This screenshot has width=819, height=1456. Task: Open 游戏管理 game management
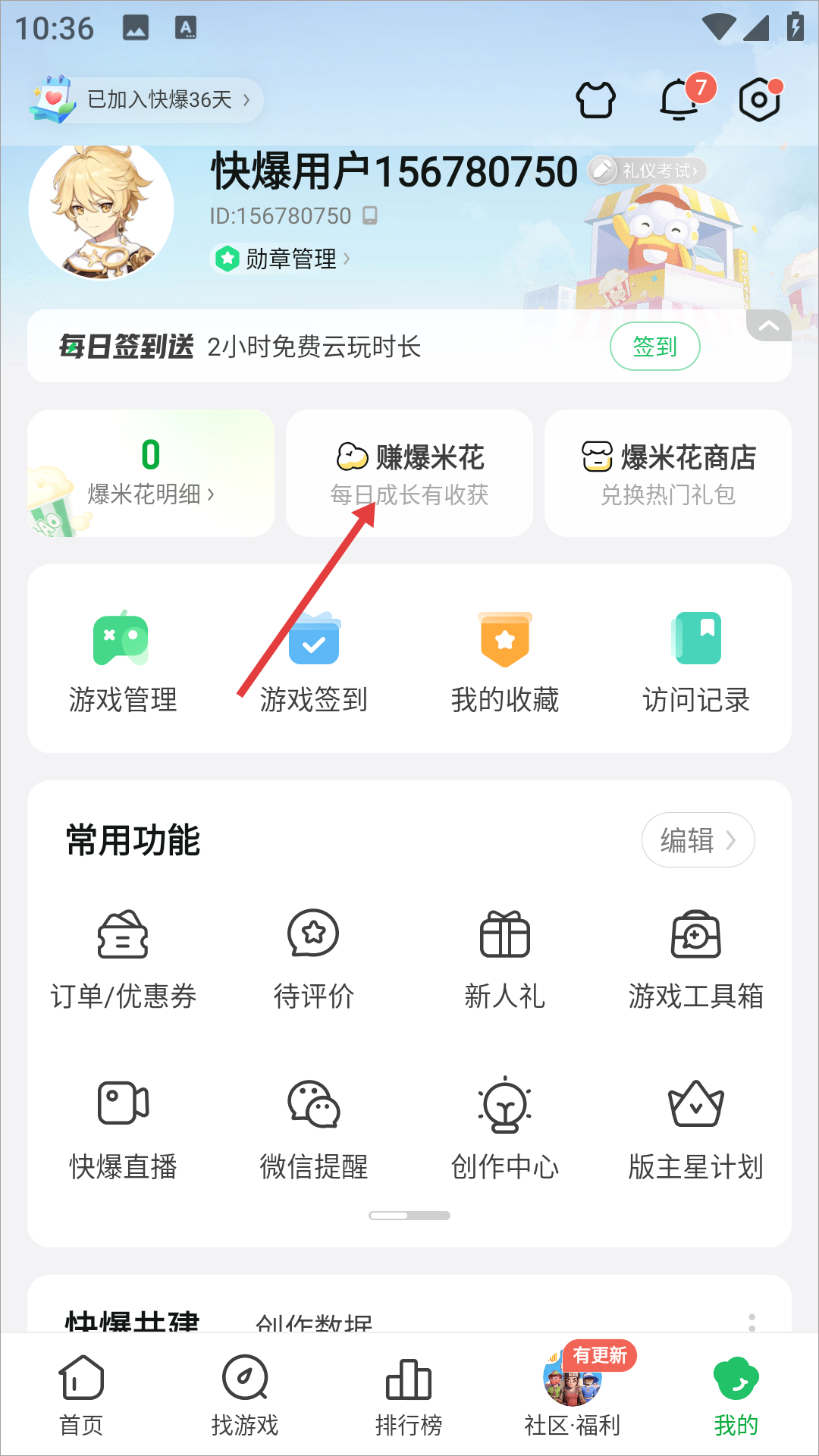(x=123, y=661)
